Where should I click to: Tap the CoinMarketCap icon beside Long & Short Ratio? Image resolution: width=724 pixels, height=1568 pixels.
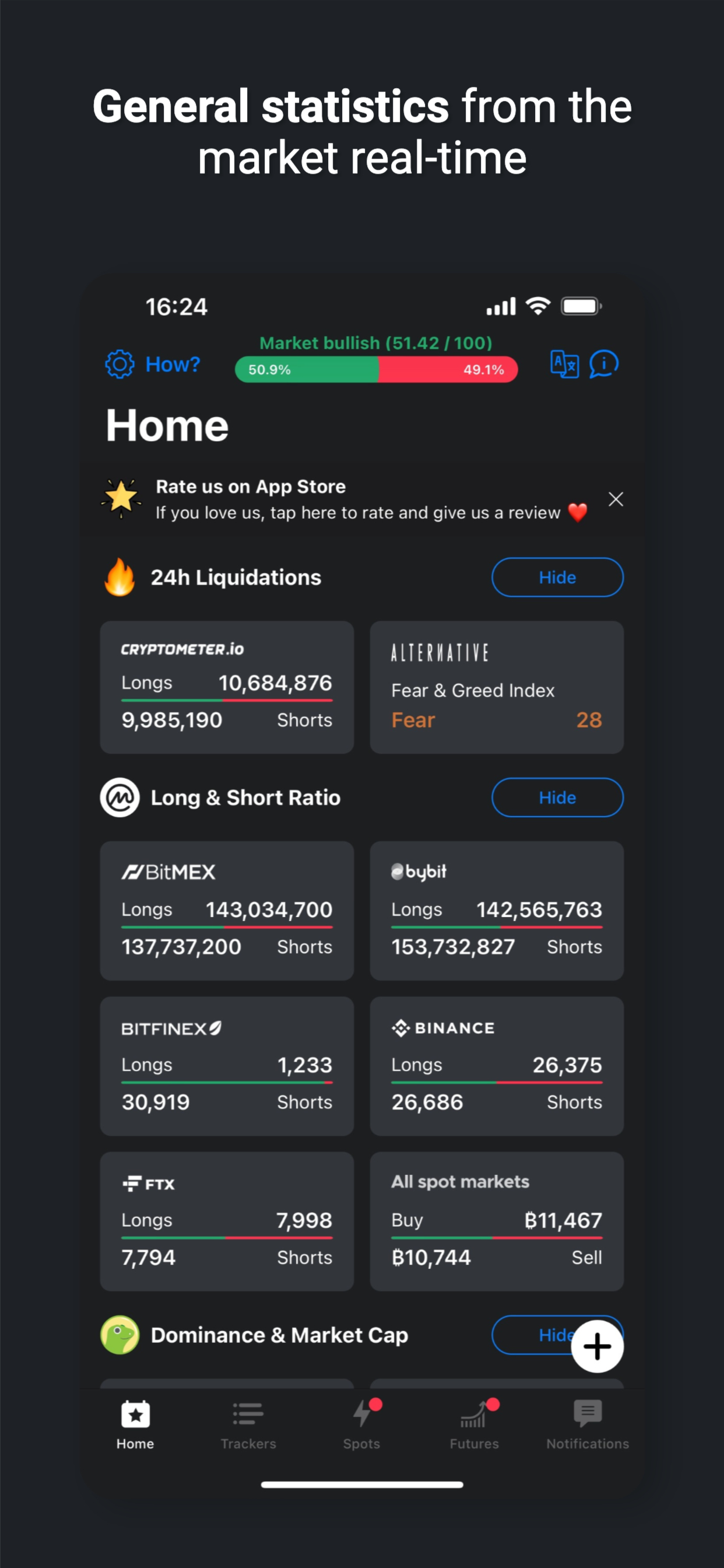[x=120, y=798]
